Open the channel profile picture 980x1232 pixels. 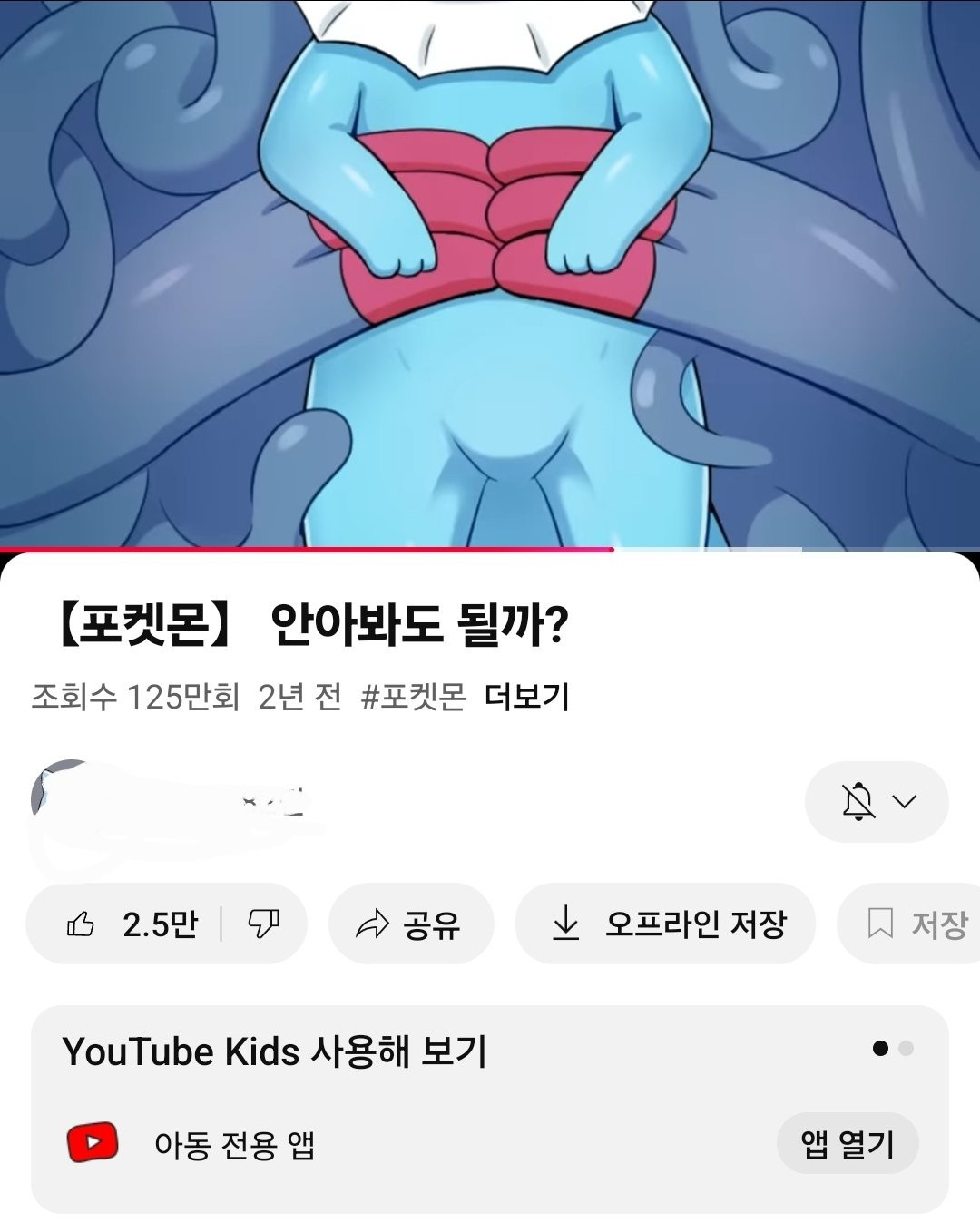point(64,802)
